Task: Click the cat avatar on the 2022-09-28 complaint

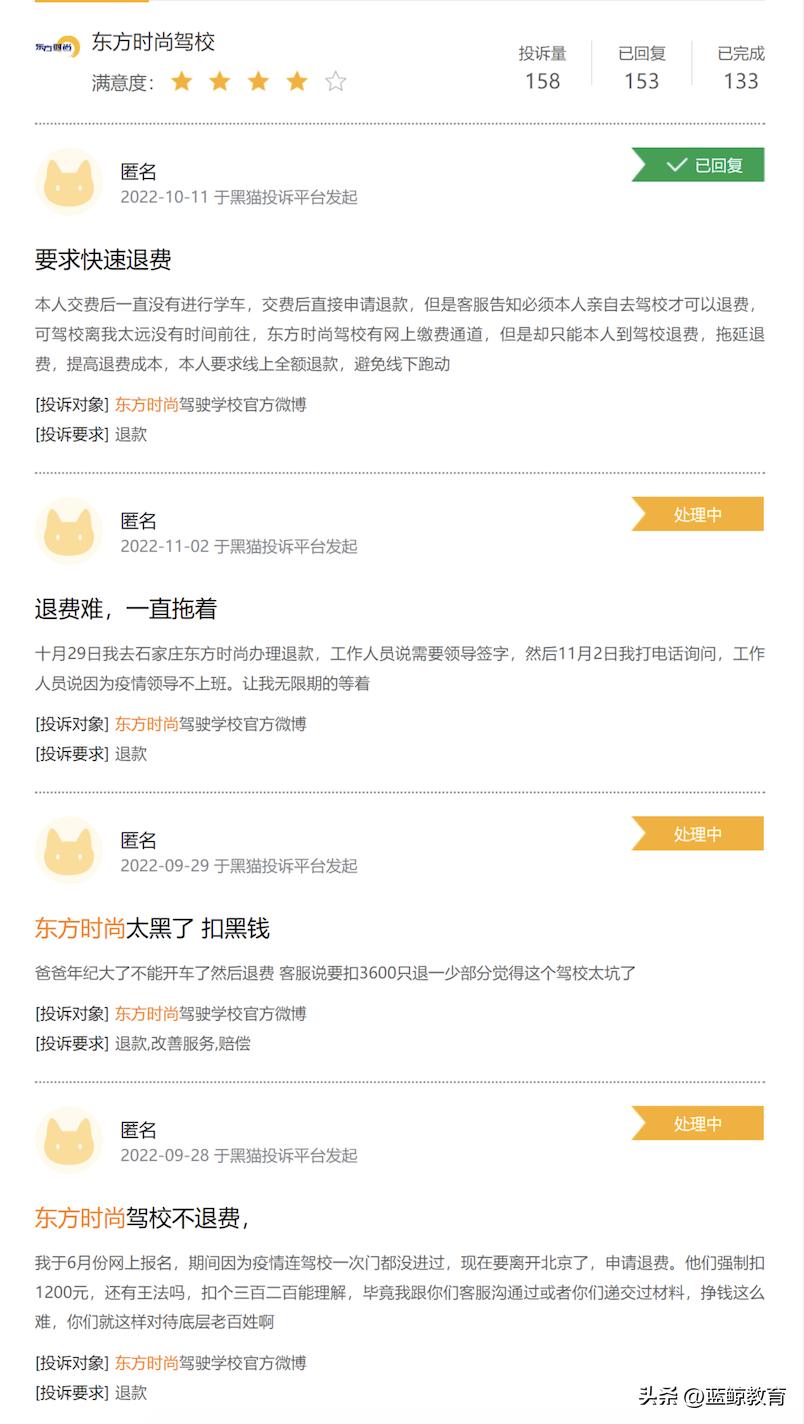Action: coord(68,1139)
